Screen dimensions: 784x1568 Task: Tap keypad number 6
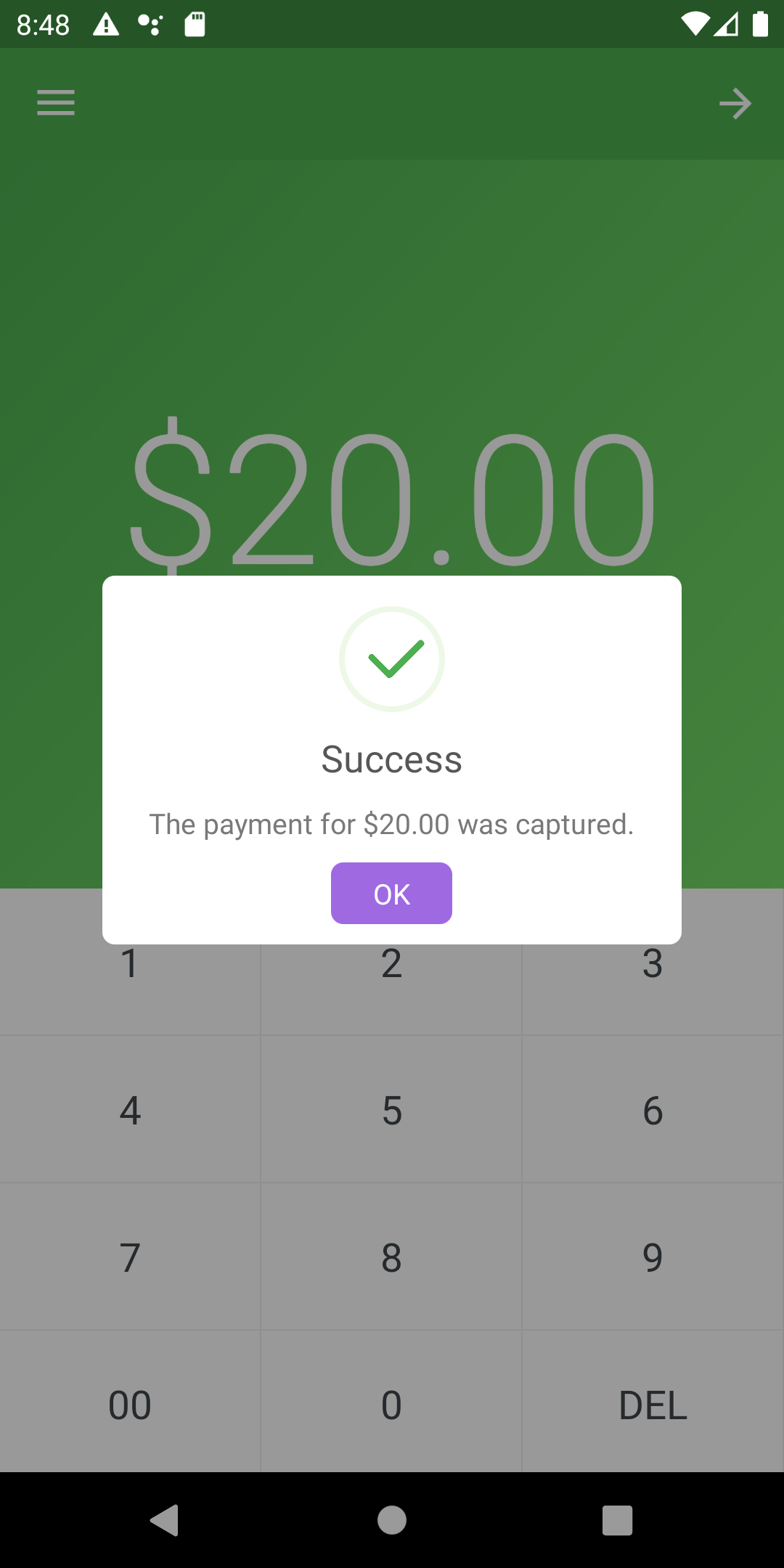point(653,1110)
